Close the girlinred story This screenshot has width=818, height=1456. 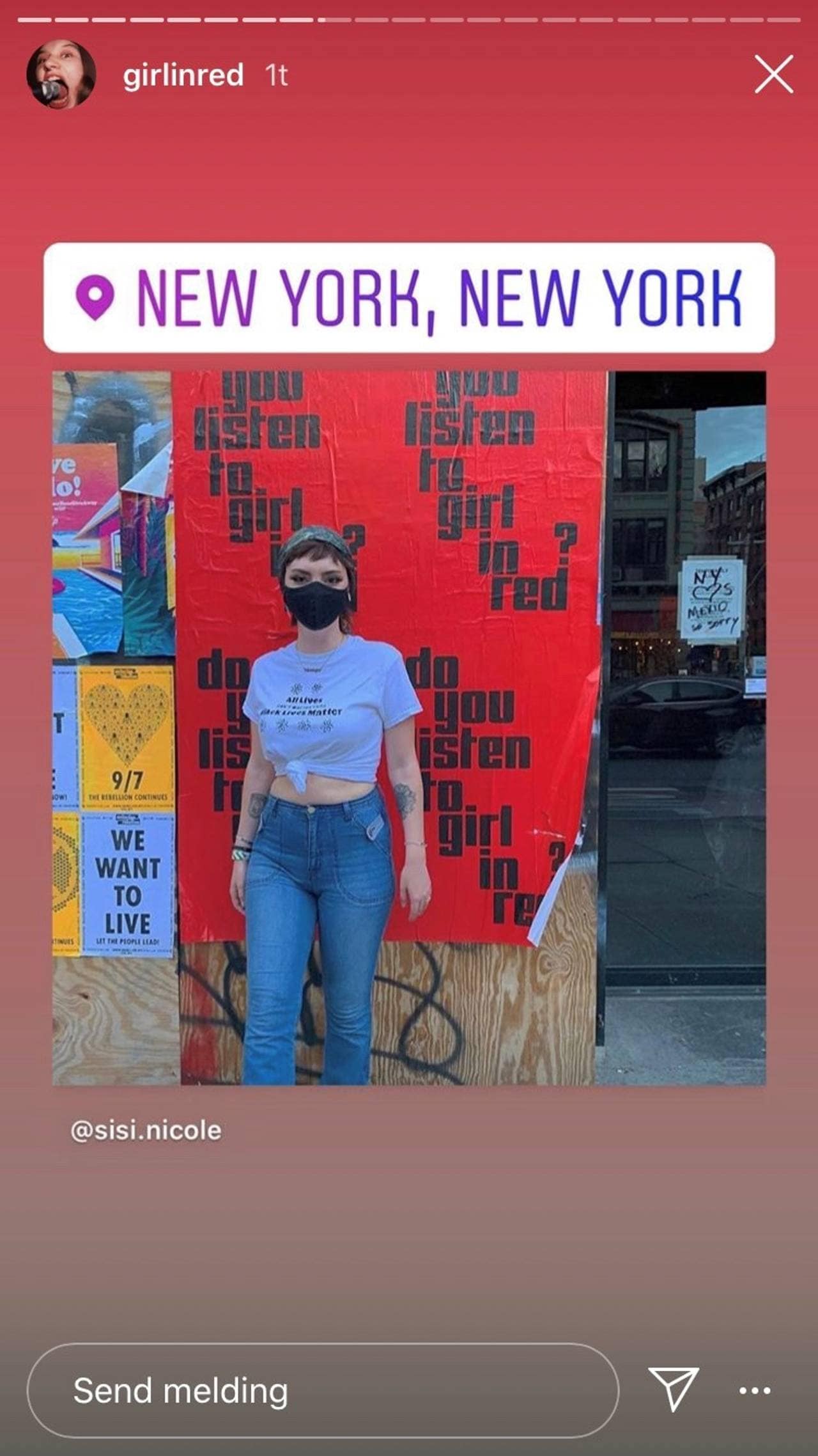pyautogui.click(x=773, y=74)
